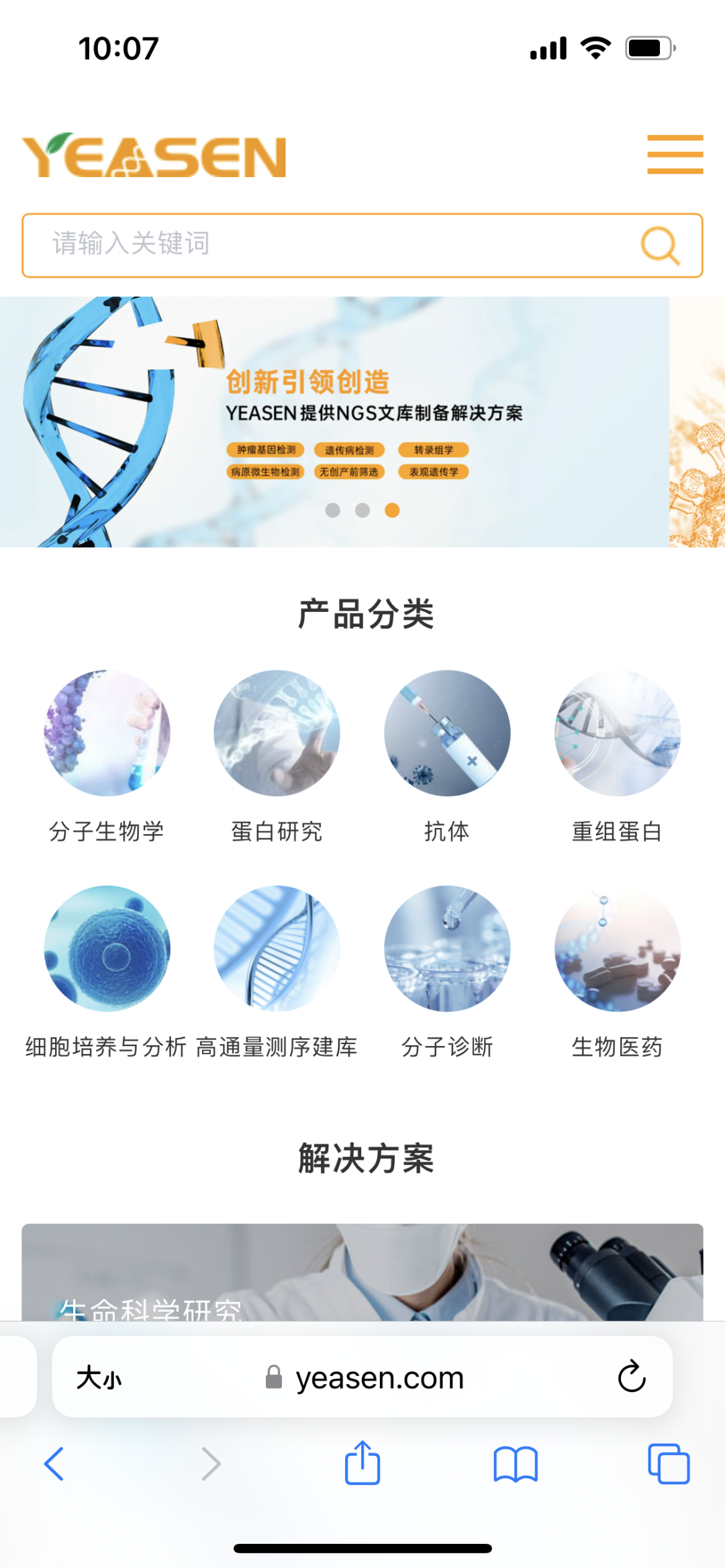The width and height of the screenshot is (725, 1568).
Task: Open the 重组蛋白 category
Action: tap(618, 757)
